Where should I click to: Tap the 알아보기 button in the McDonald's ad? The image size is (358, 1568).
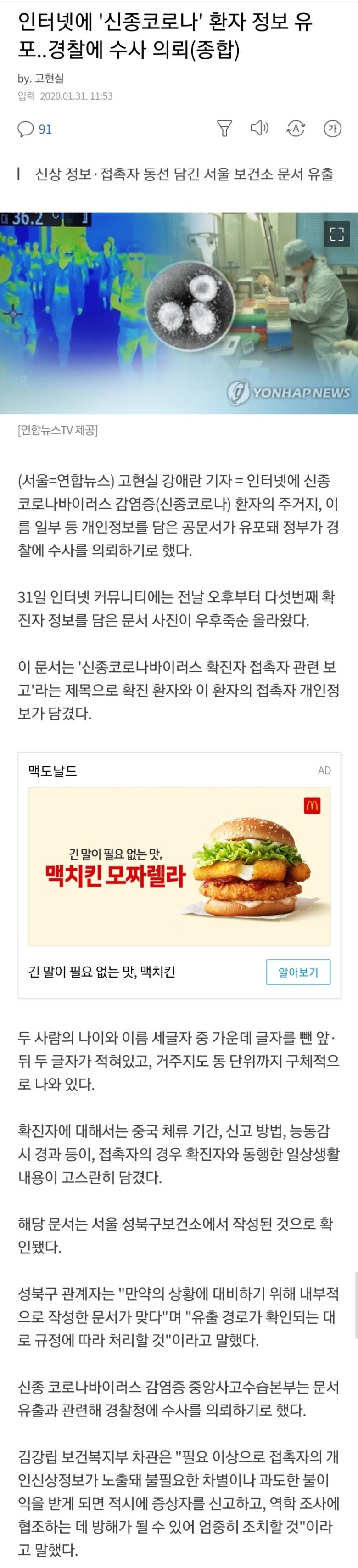[298, 972]
